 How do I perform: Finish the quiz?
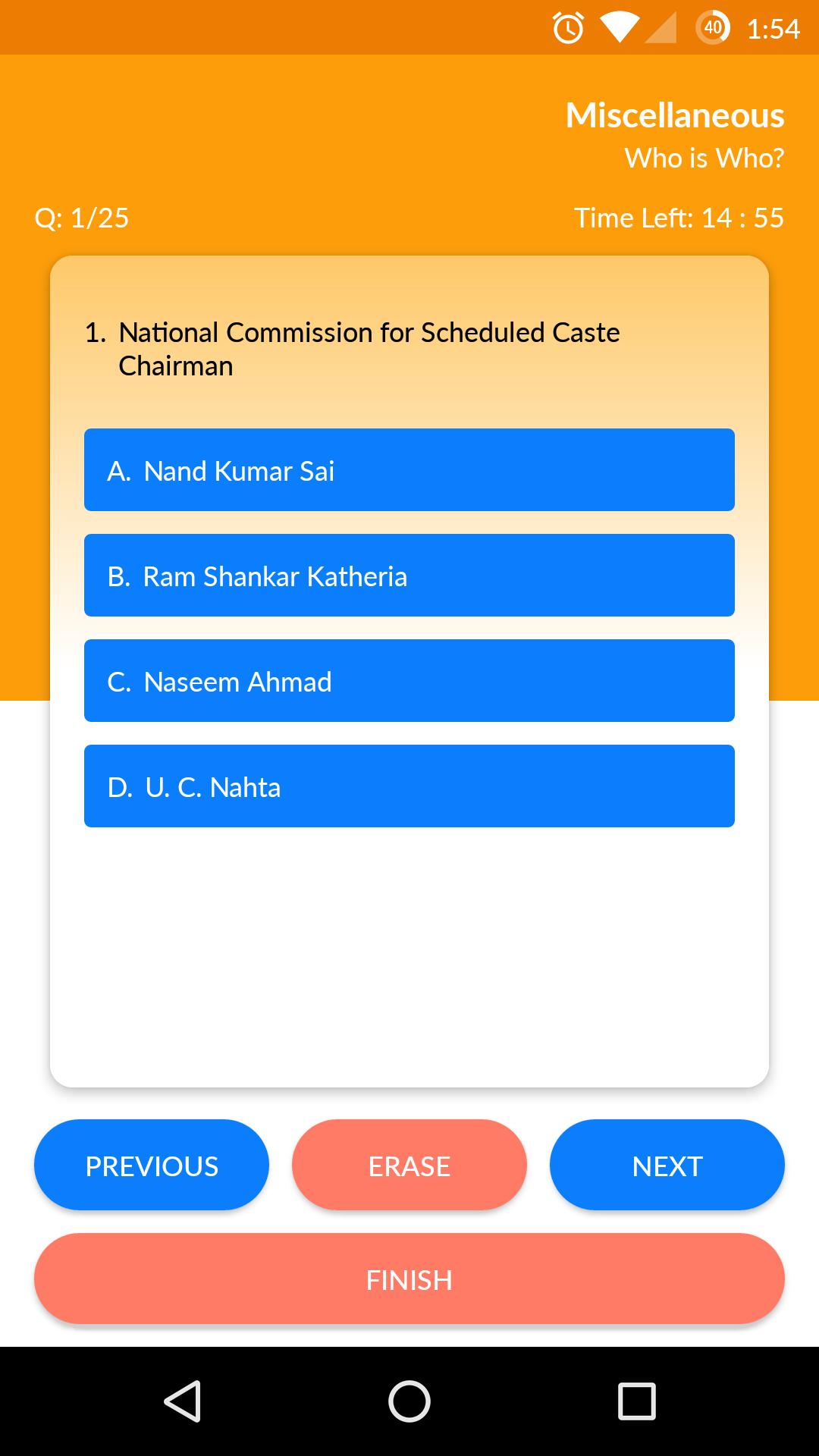(409, 1279)
